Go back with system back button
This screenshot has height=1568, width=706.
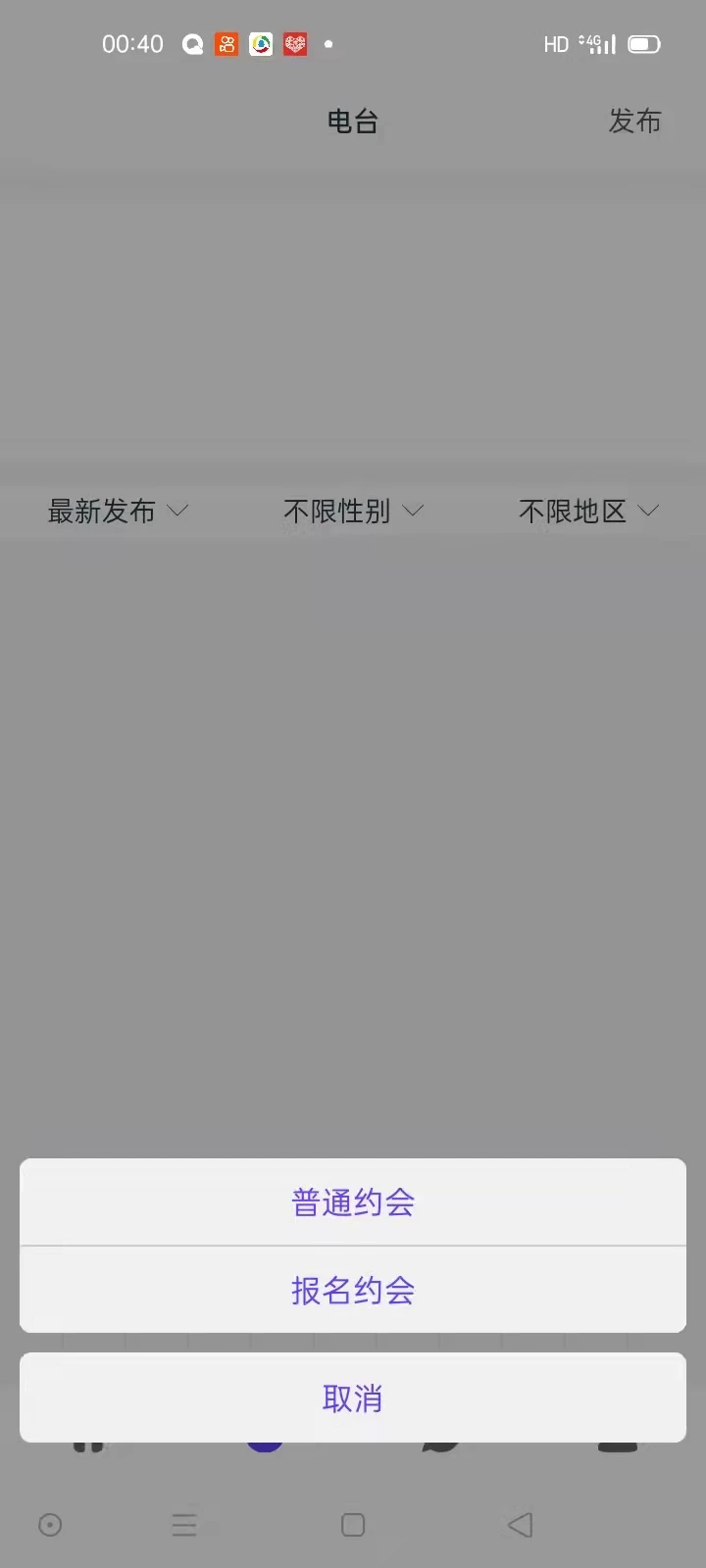(521, 1525)
